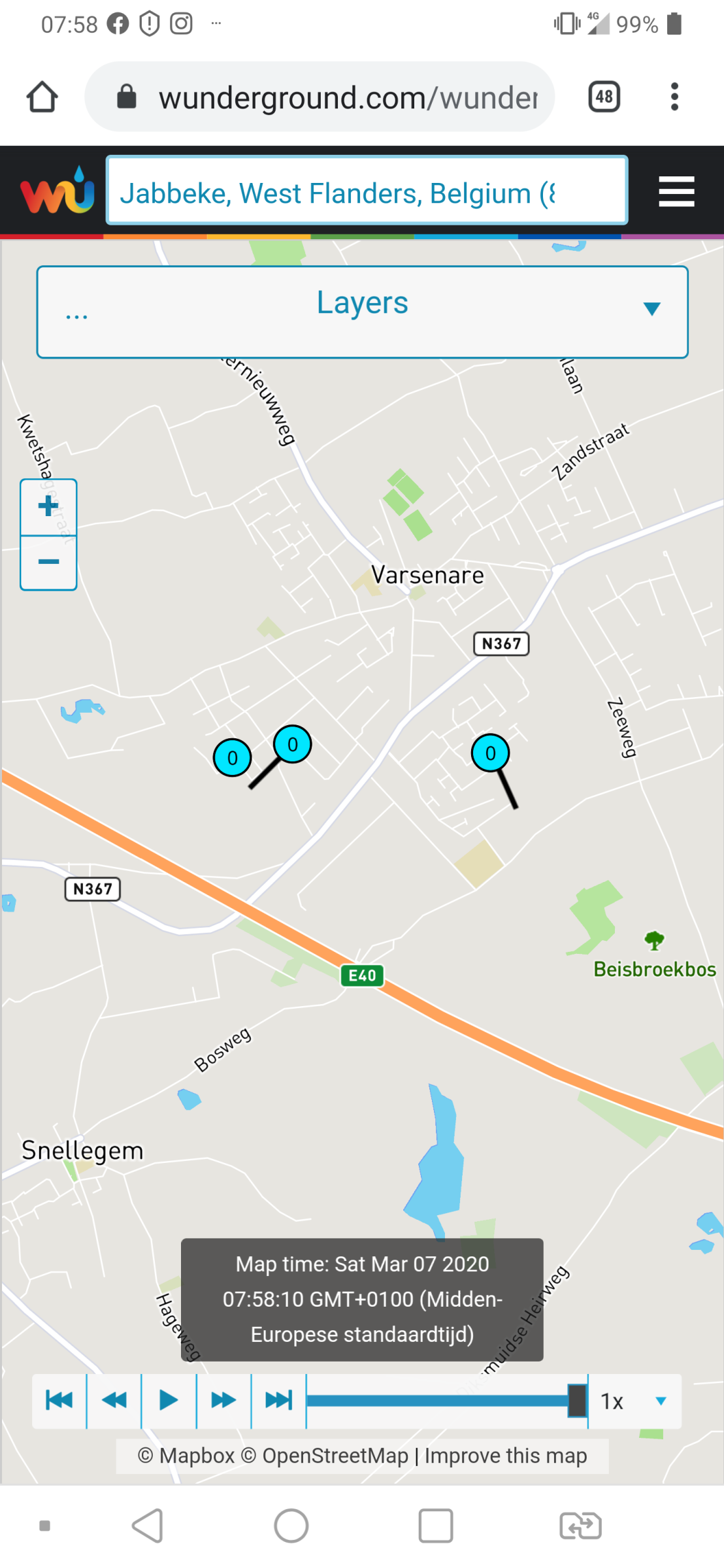Zoom out on the map
This screenshot has height=1568, width=724.
click(x=48, y=563)
